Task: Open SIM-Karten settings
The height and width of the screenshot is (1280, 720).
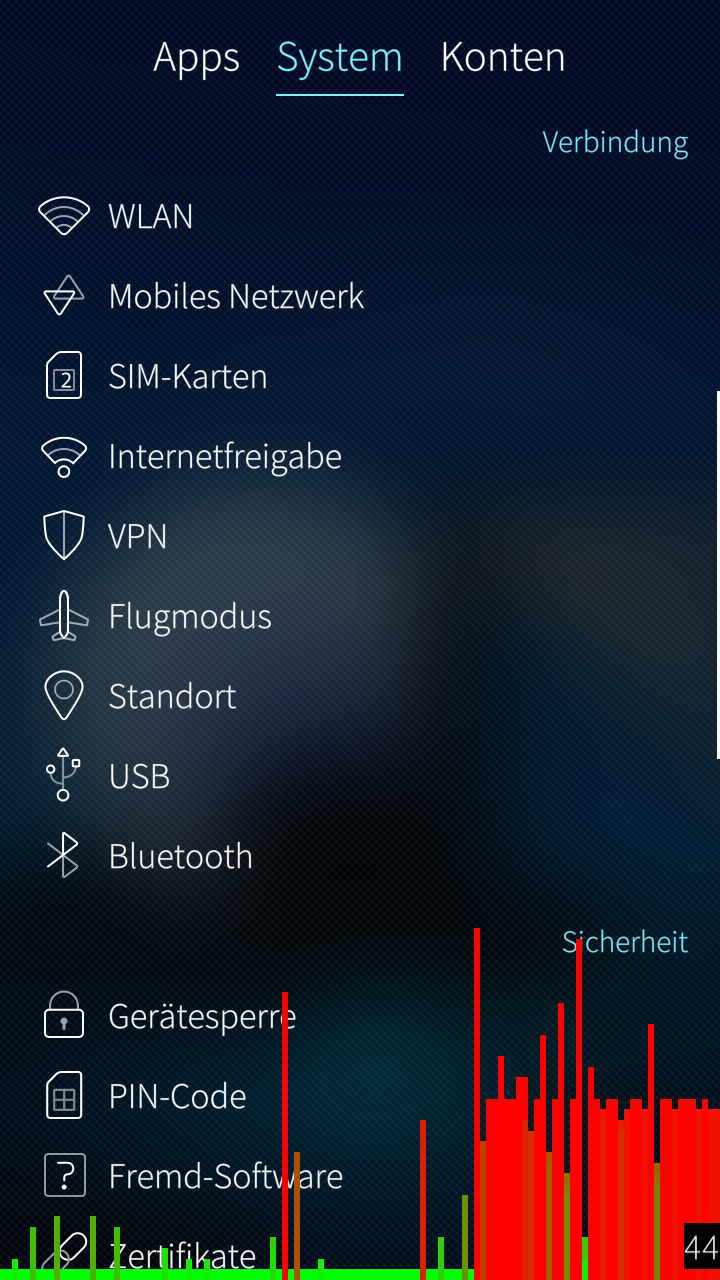Action: point(188,377)
